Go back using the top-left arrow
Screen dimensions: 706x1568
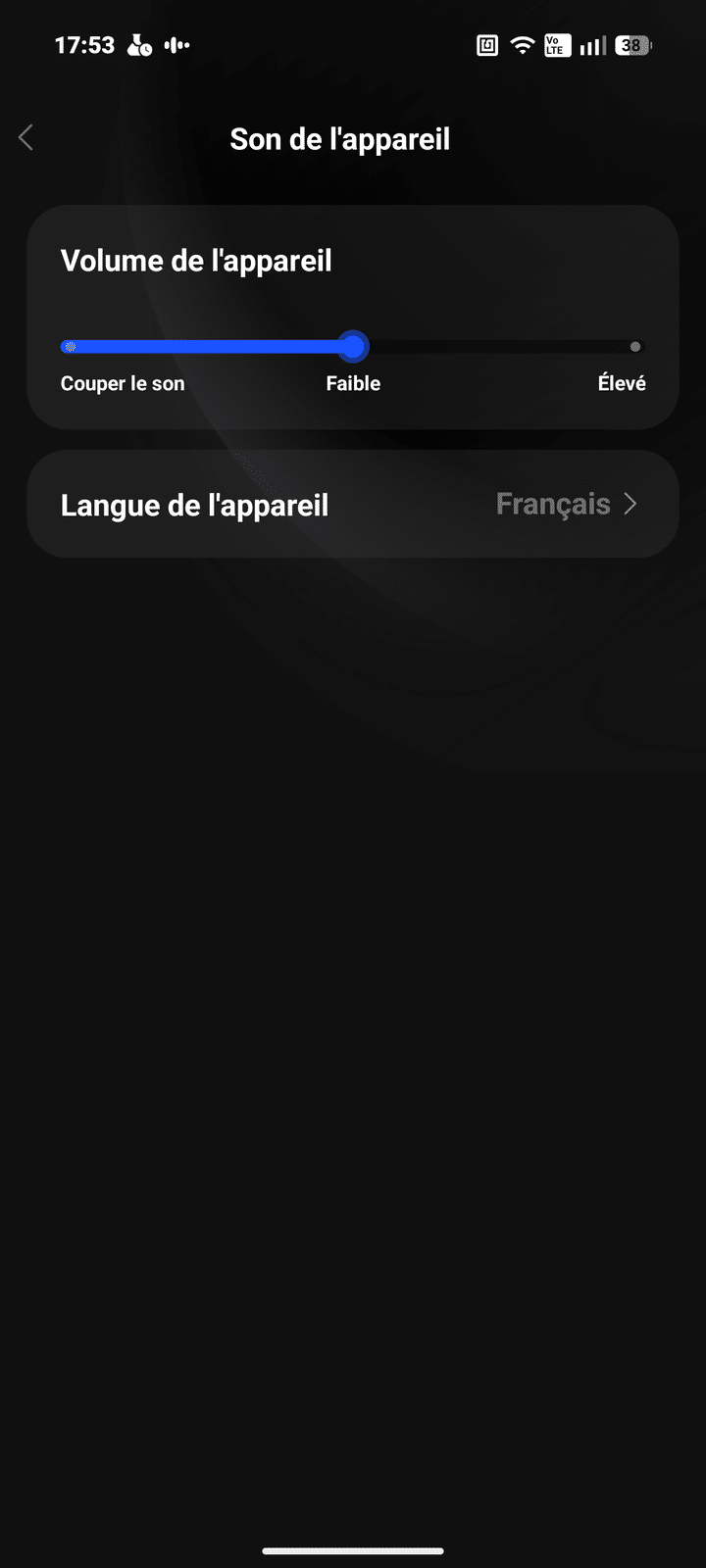point(26,138)
